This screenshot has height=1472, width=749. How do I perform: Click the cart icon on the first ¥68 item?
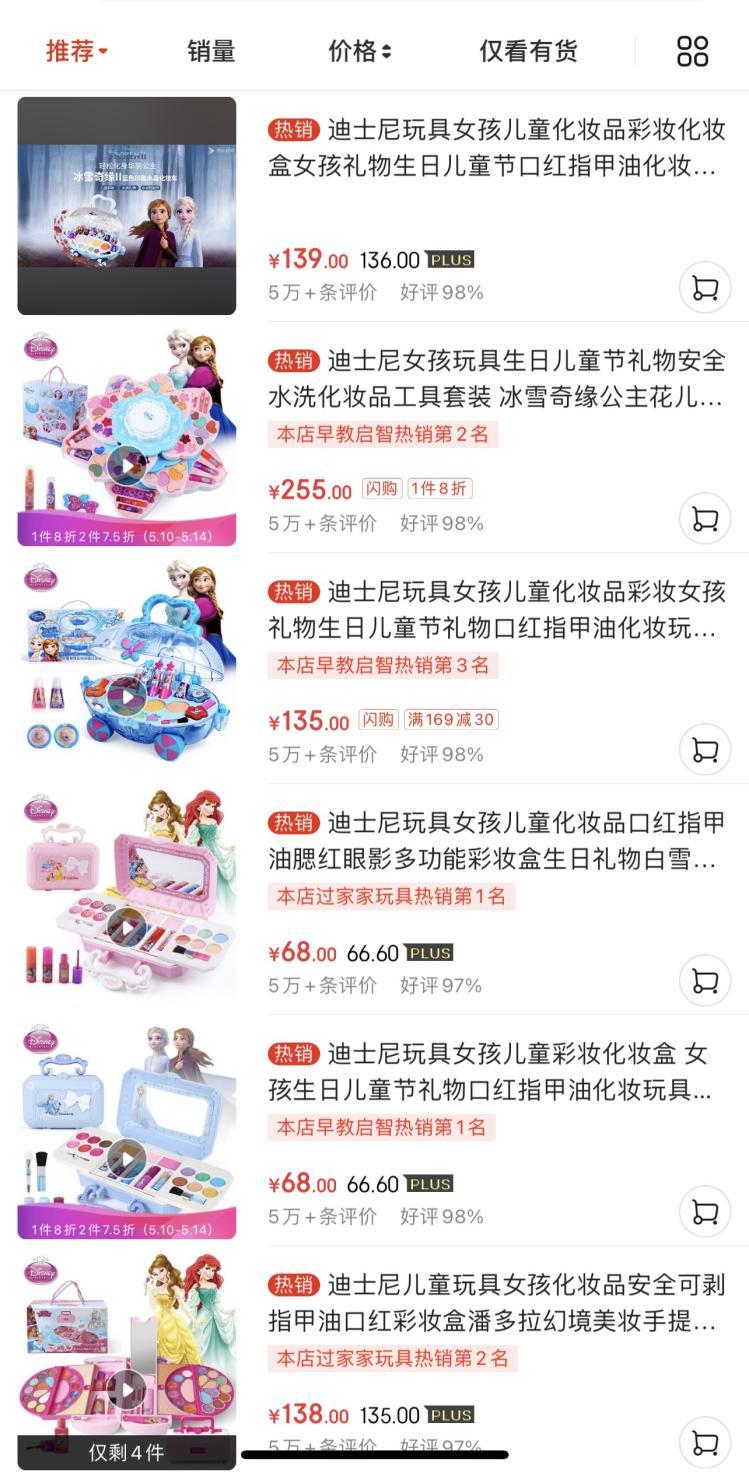[706, 981]
